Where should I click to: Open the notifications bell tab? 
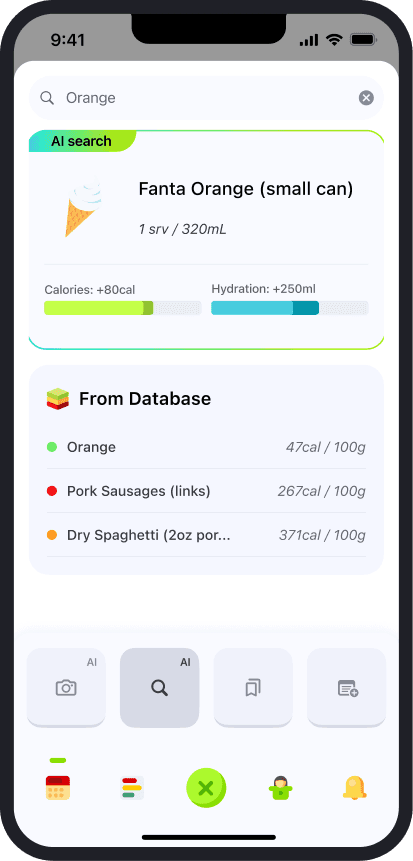[355, 787]
